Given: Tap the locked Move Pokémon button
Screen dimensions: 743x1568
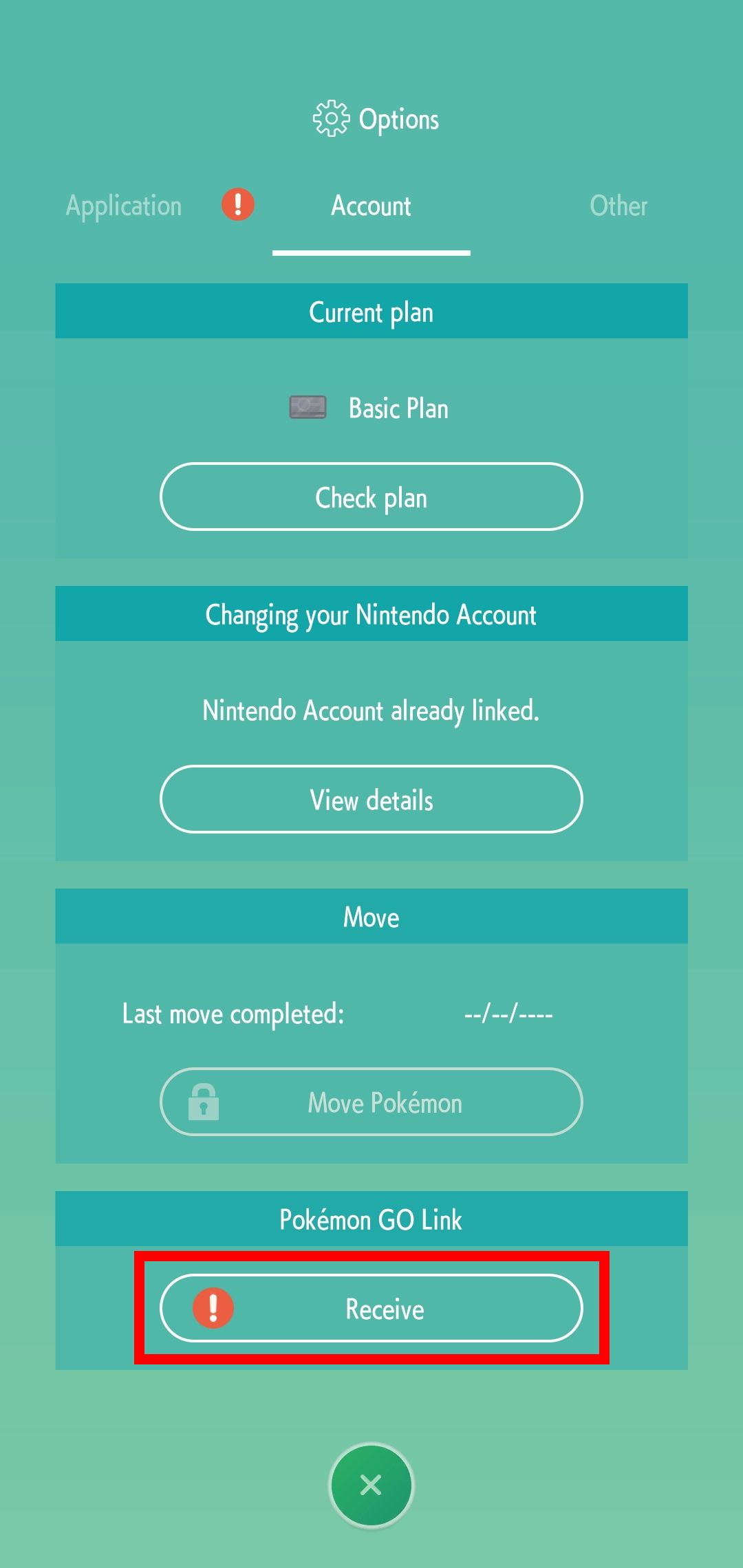Looking at the screenshot, I should [x=371, y=1102].
